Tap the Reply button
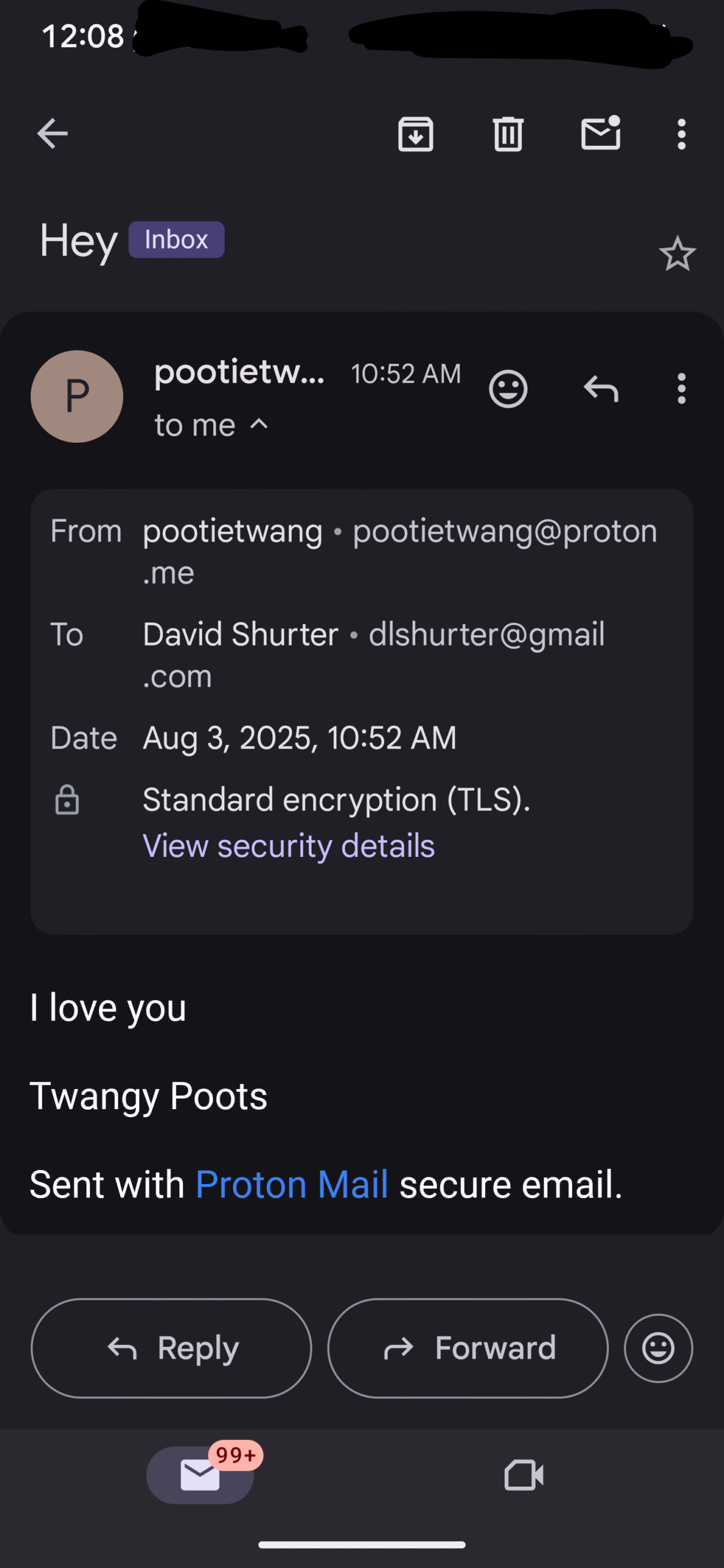Viewport: 724px width, 1568px height. [172, 1348]
